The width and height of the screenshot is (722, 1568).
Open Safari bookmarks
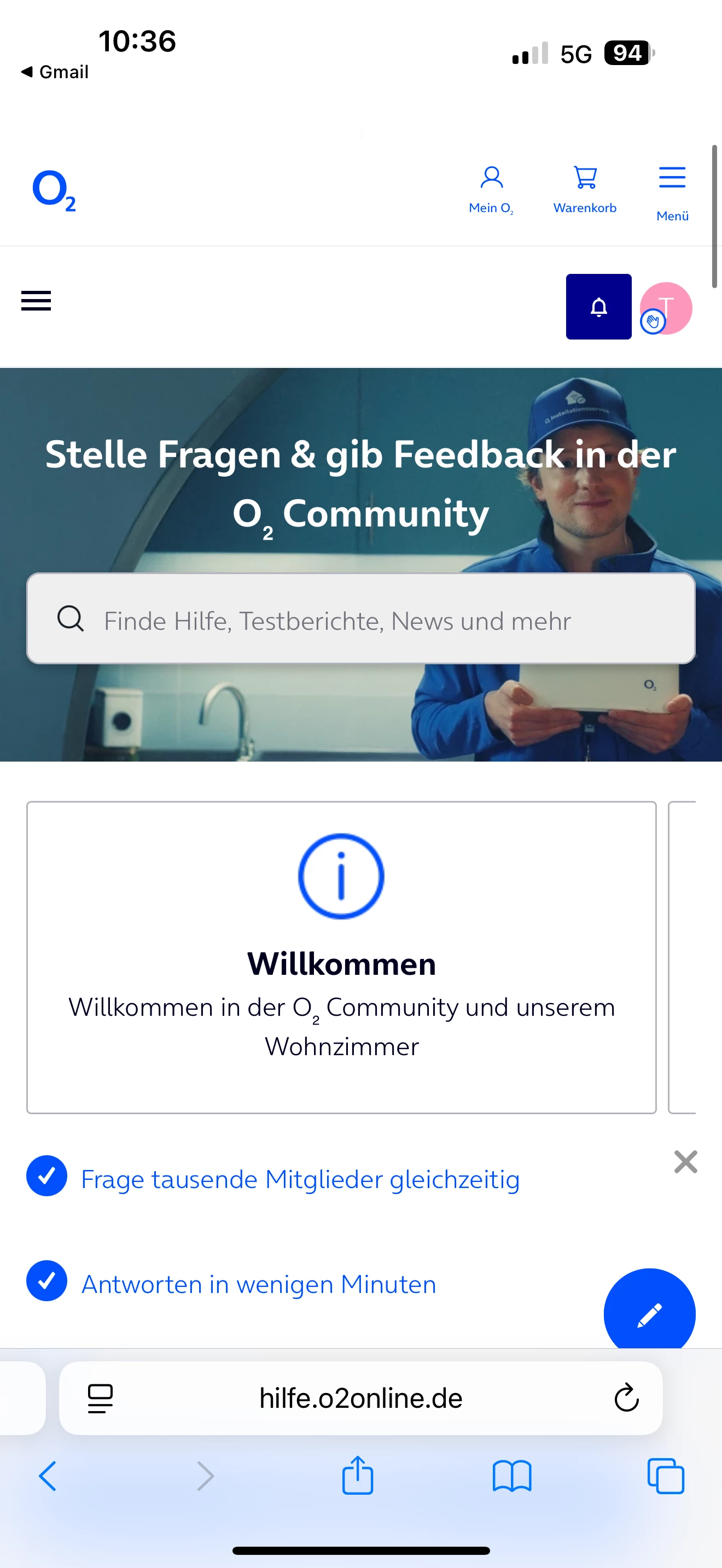coord(511,1476)
